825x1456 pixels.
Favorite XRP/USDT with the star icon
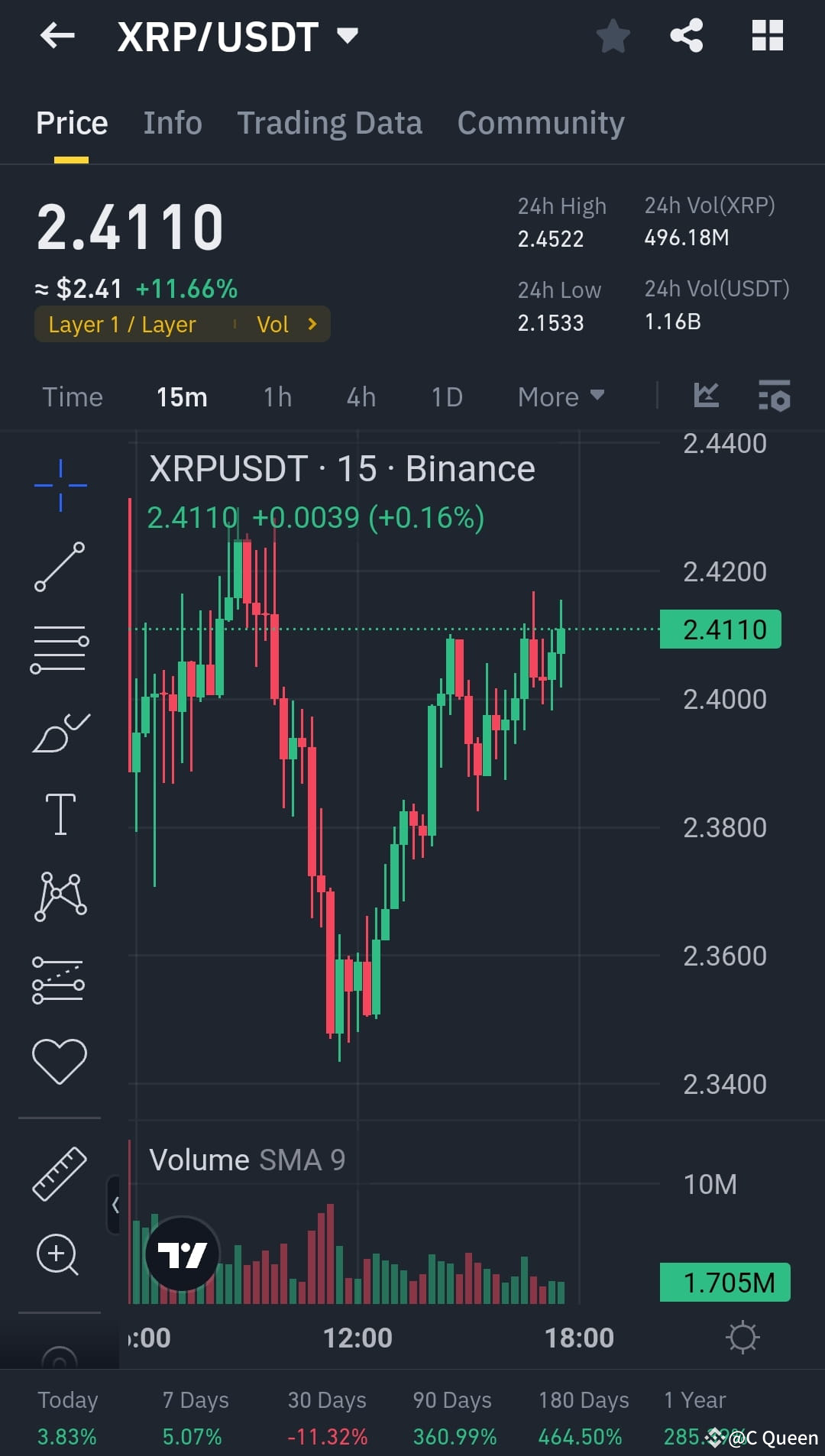(613, 35)
